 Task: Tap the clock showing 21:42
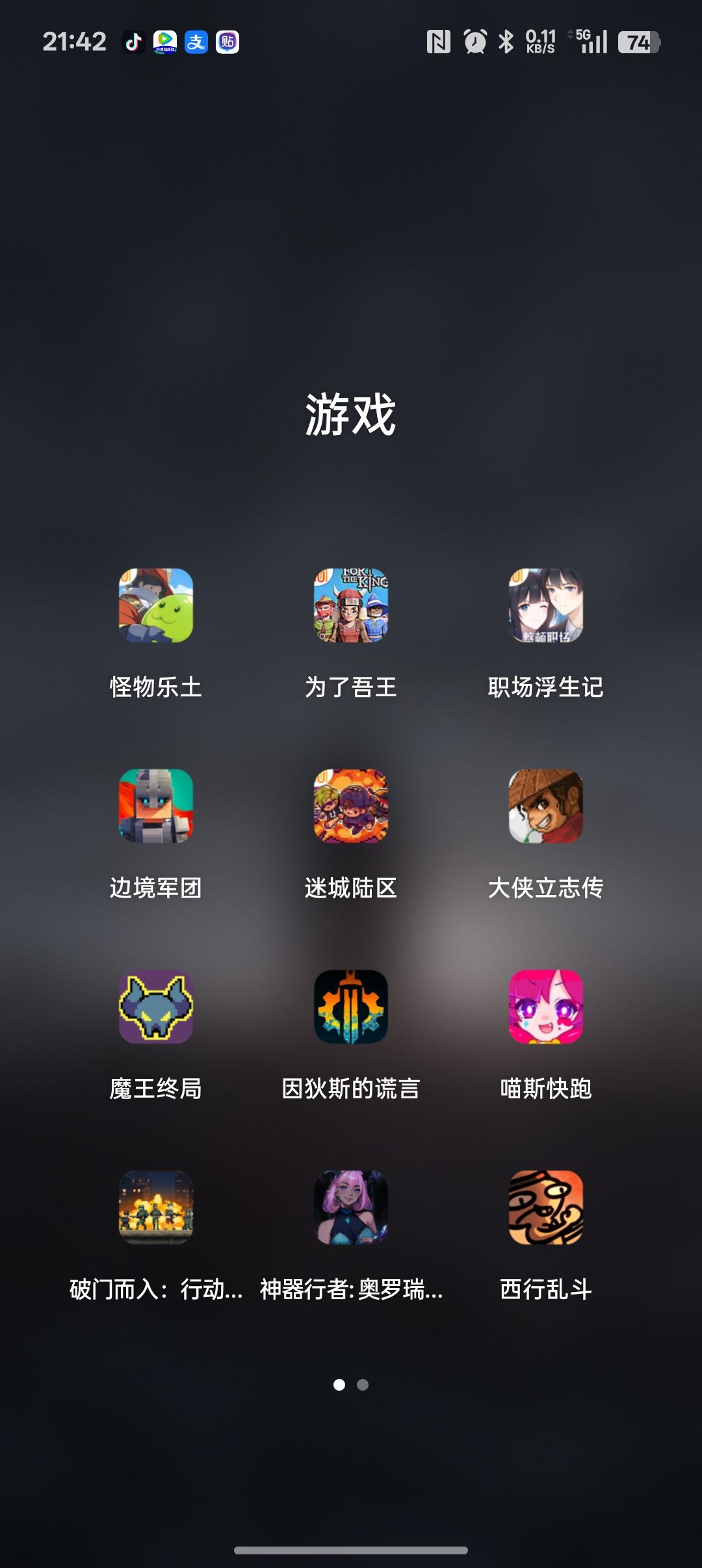[73, 42]
